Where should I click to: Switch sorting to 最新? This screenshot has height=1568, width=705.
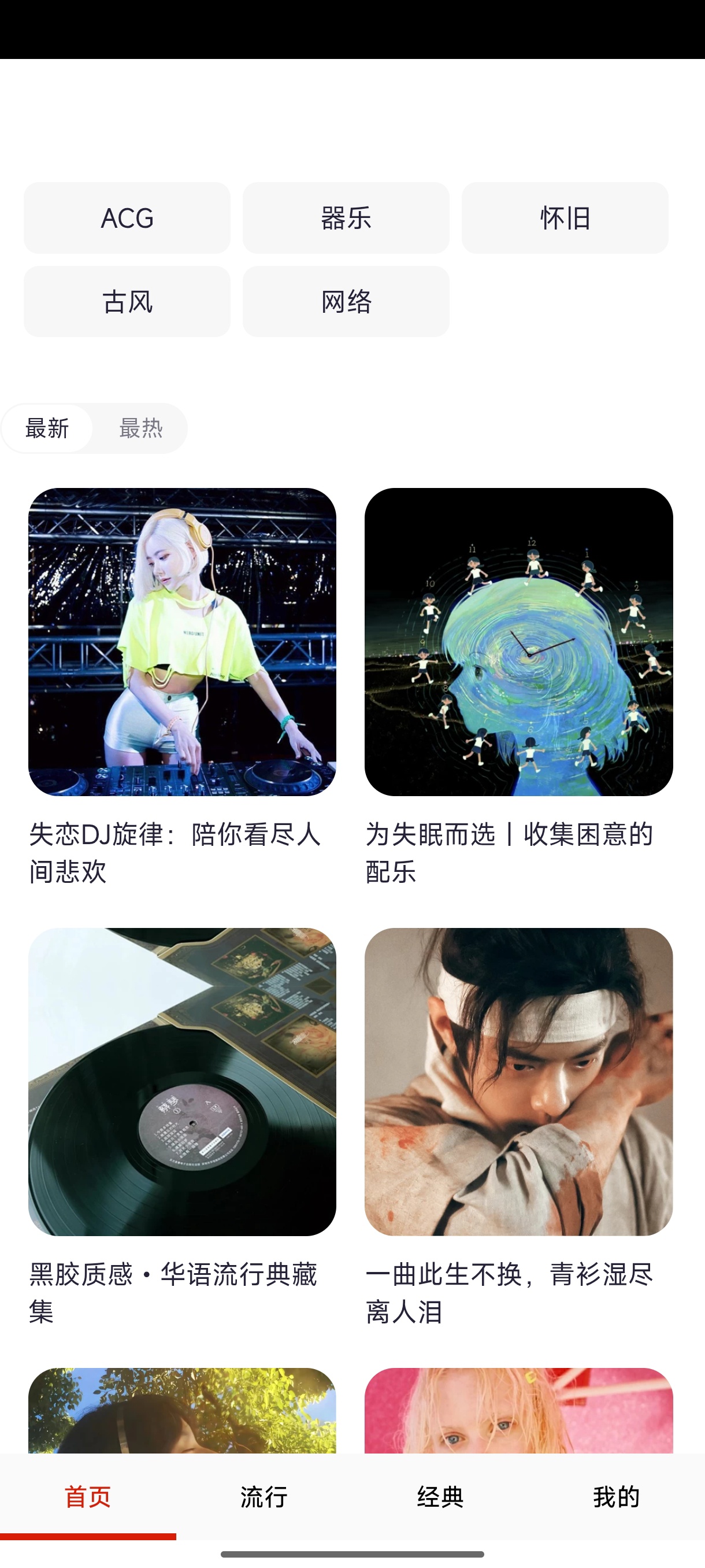(x=47, y=428)
